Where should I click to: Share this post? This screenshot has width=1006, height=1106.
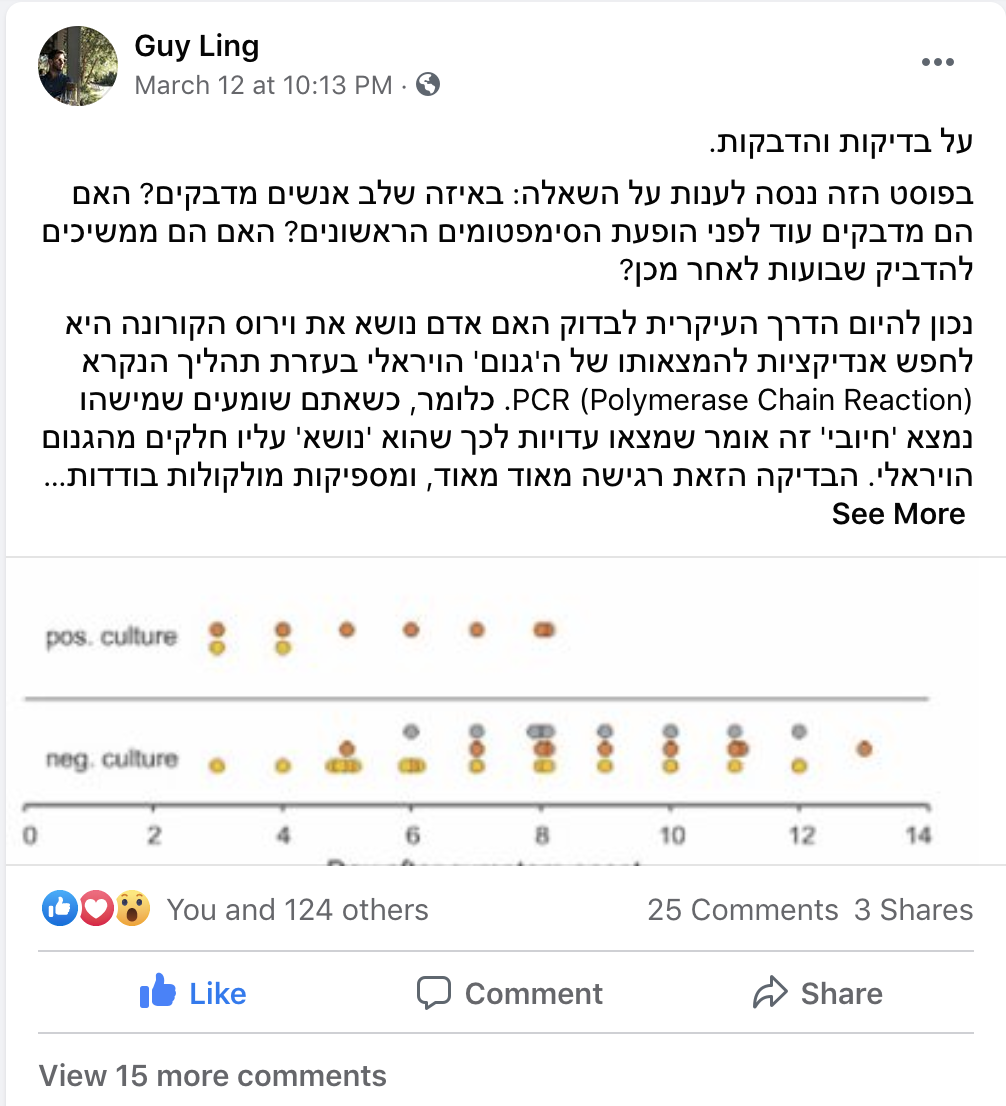817,993
